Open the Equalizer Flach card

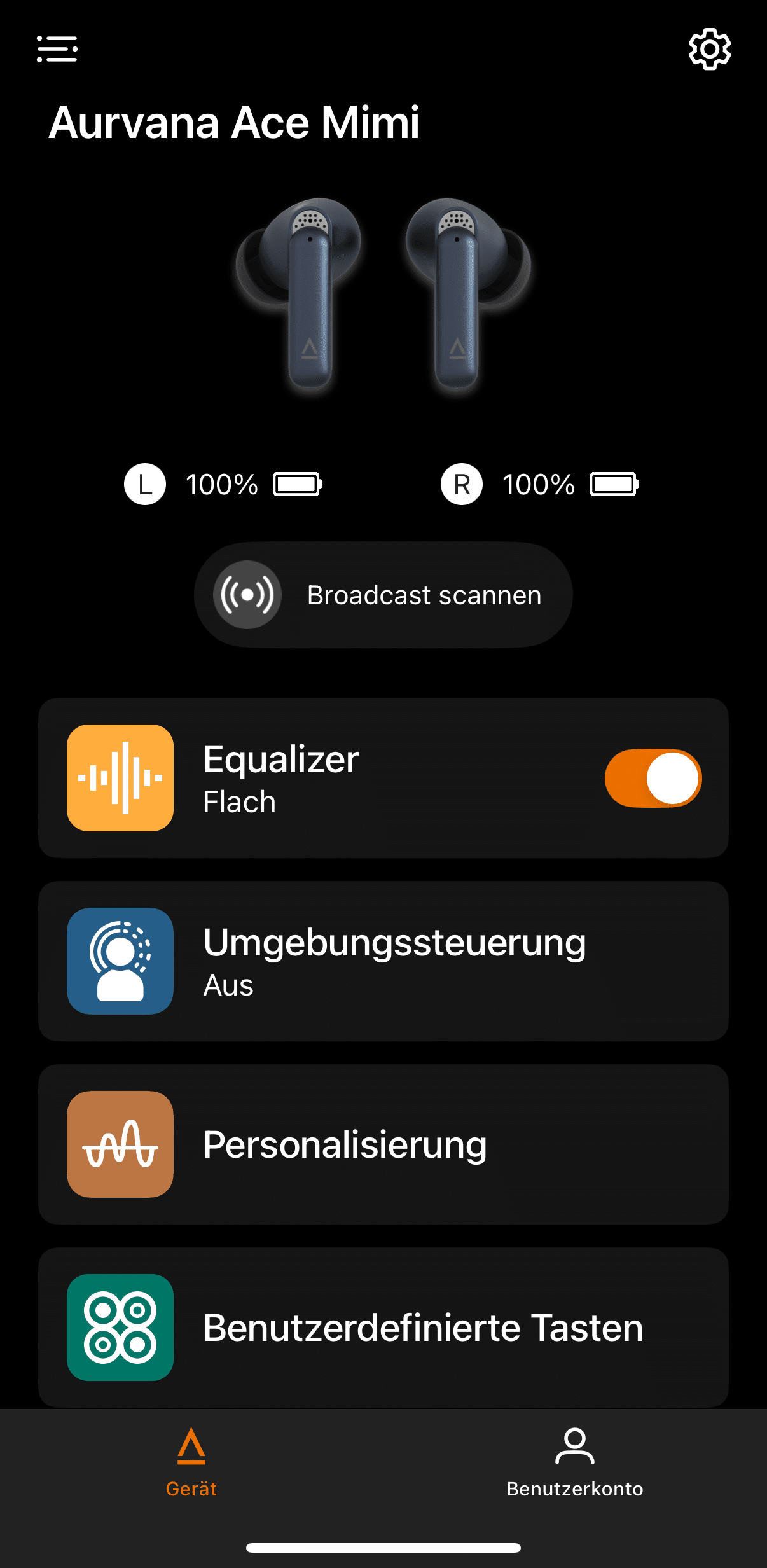[x=383, y=778]
